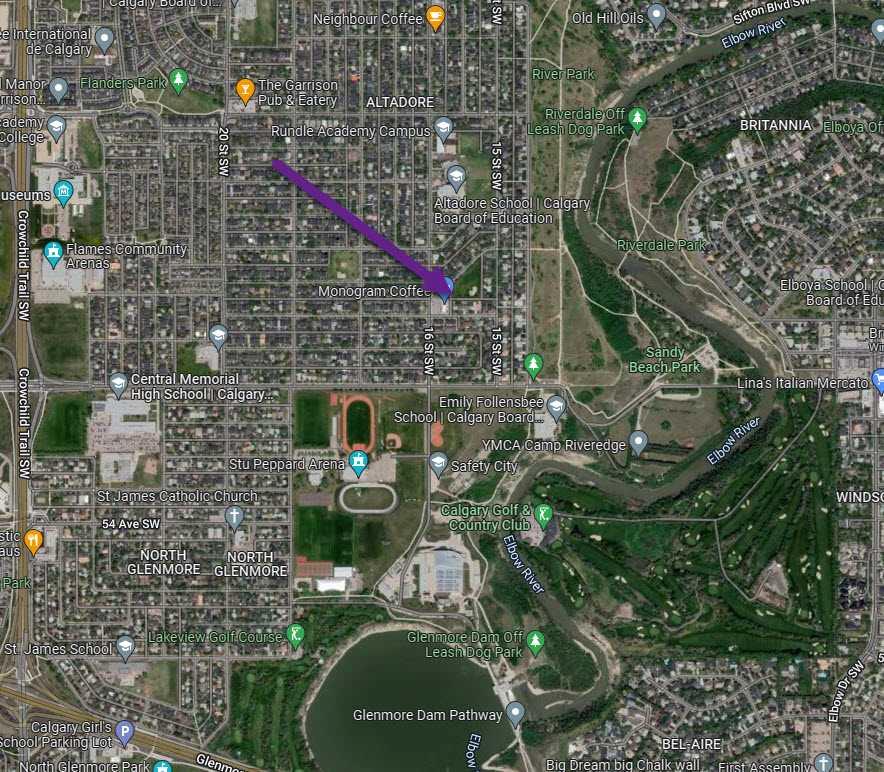Screen dimensions: 884x772
Task: Tap the Glenmore Dam Pathway marker
Action: click(x=515, y=713)
